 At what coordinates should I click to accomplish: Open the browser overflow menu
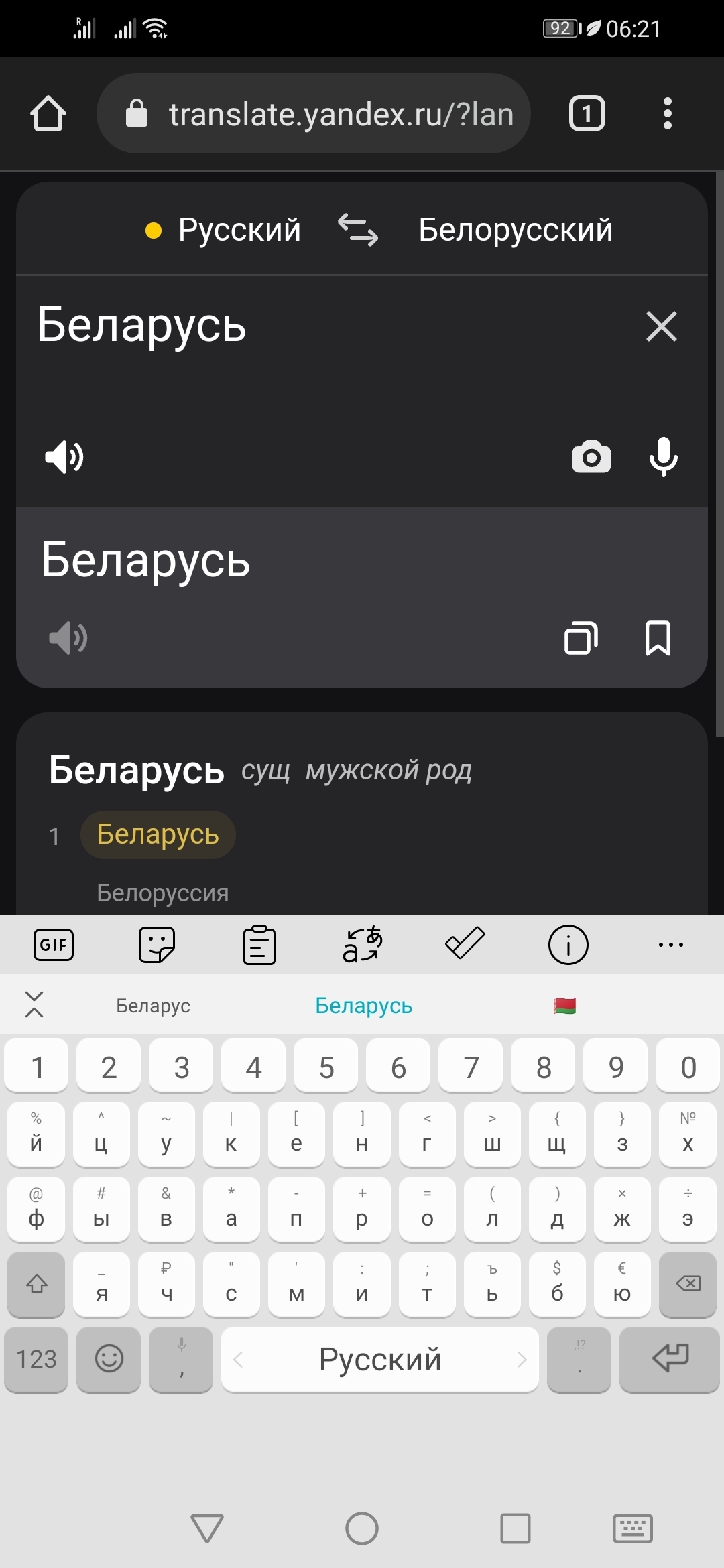[667, 114]
